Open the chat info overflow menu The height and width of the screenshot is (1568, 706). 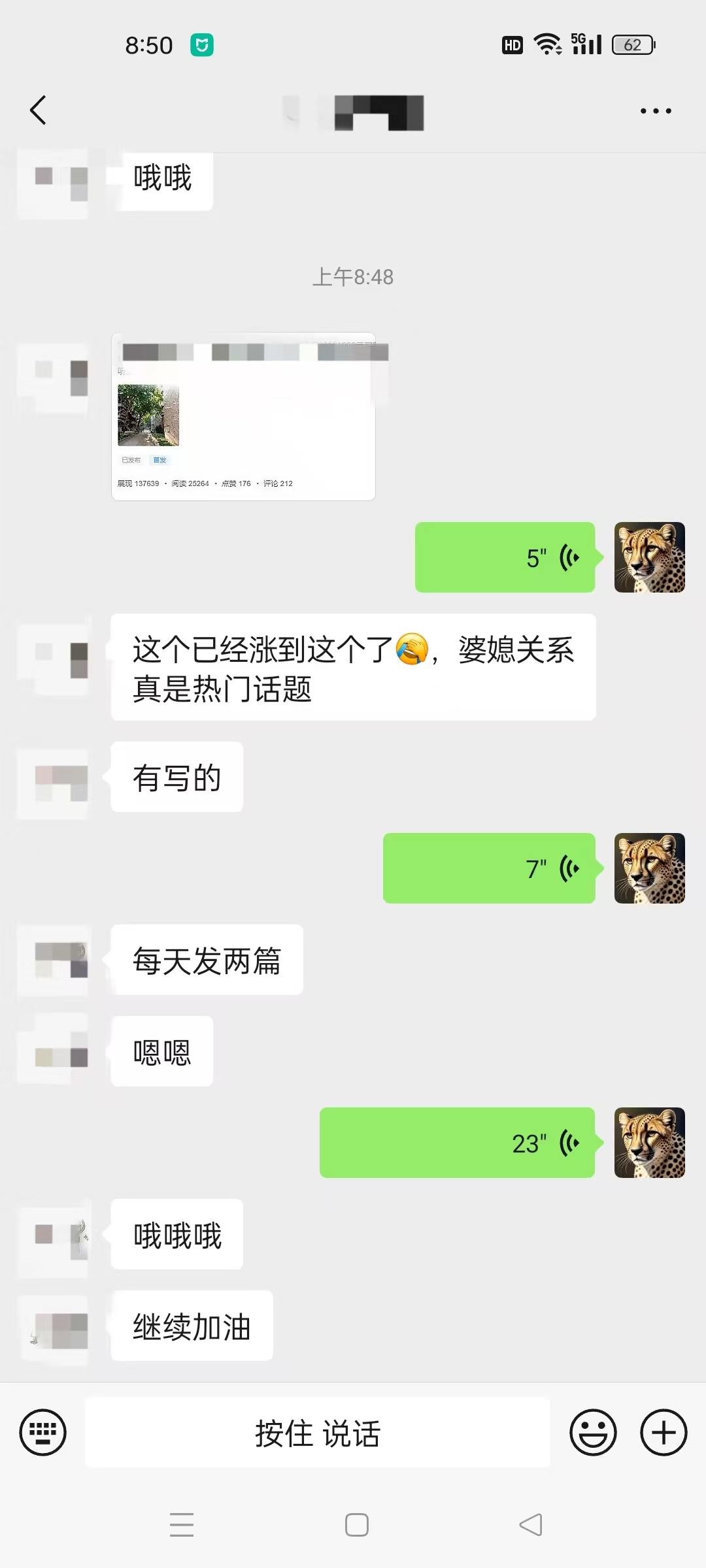point(656,111)
